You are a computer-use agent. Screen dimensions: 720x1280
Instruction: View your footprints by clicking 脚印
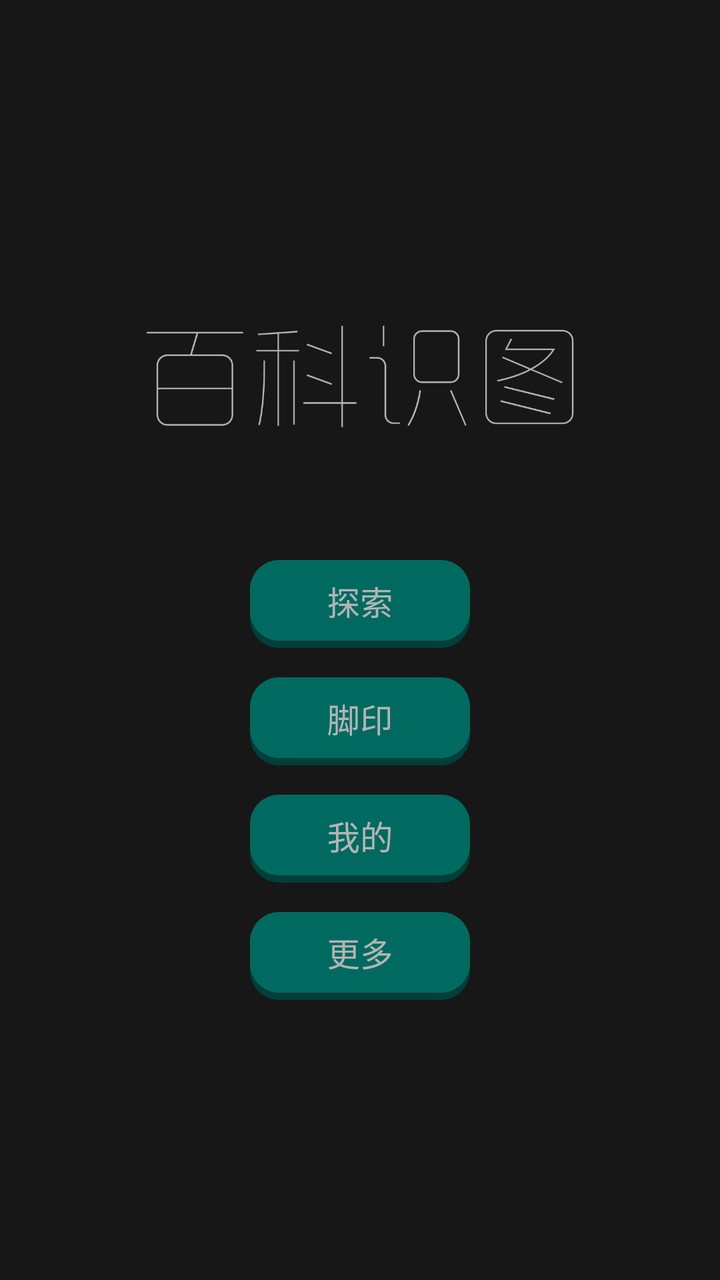[360, 719]
